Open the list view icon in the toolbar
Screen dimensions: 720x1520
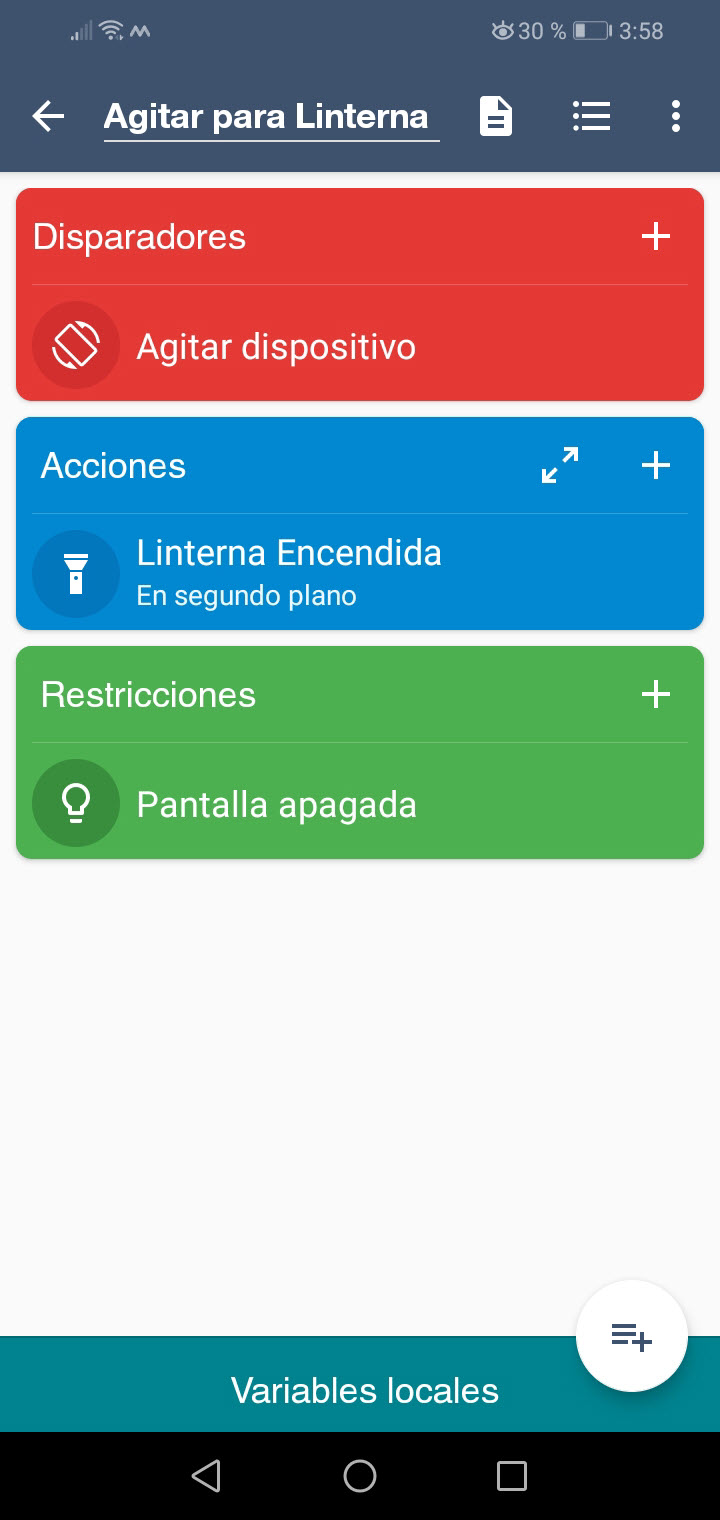coord(591,117)
